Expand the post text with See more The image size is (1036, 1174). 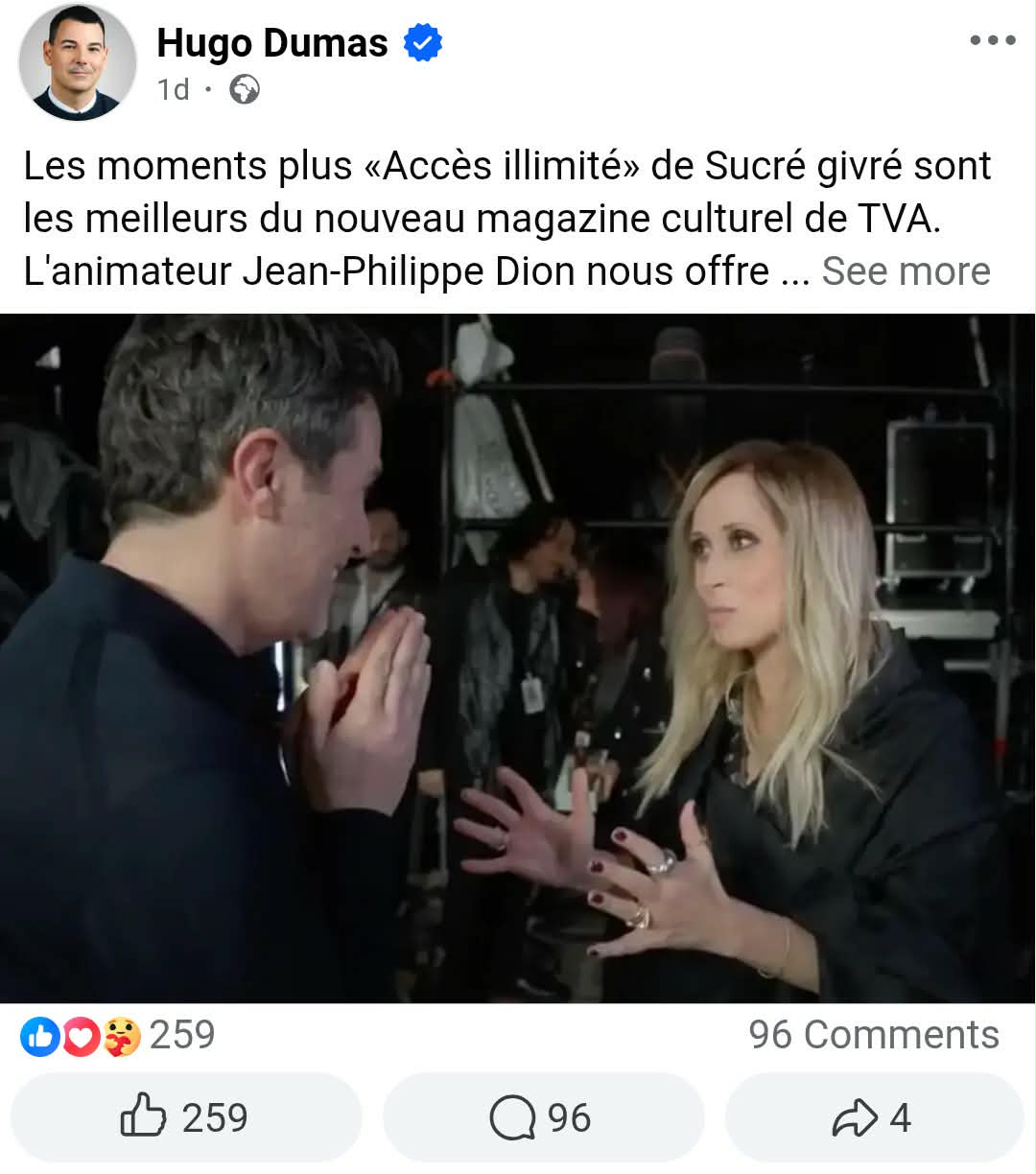pos(906,271)
